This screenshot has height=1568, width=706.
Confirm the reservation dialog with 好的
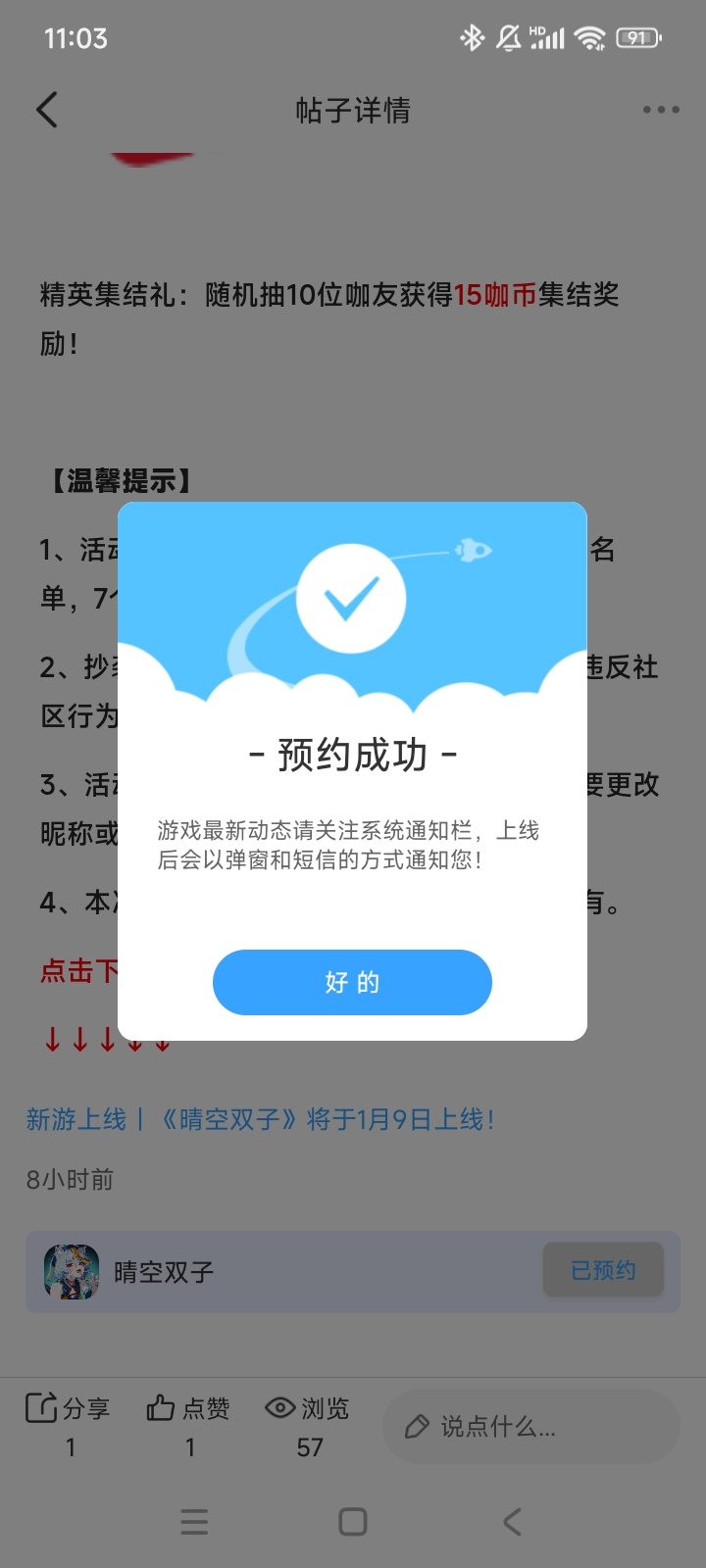pos(352,982)
